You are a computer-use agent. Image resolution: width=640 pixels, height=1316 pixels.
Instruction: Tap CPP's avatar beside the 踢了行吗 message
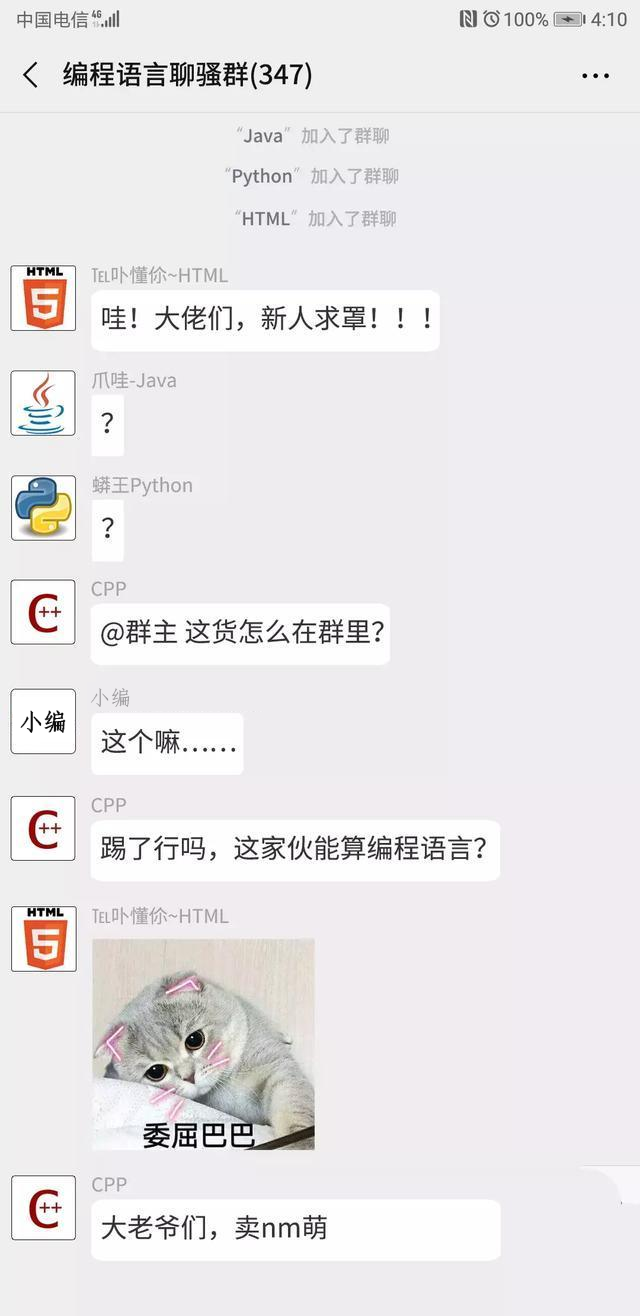(x=43, y=828)
